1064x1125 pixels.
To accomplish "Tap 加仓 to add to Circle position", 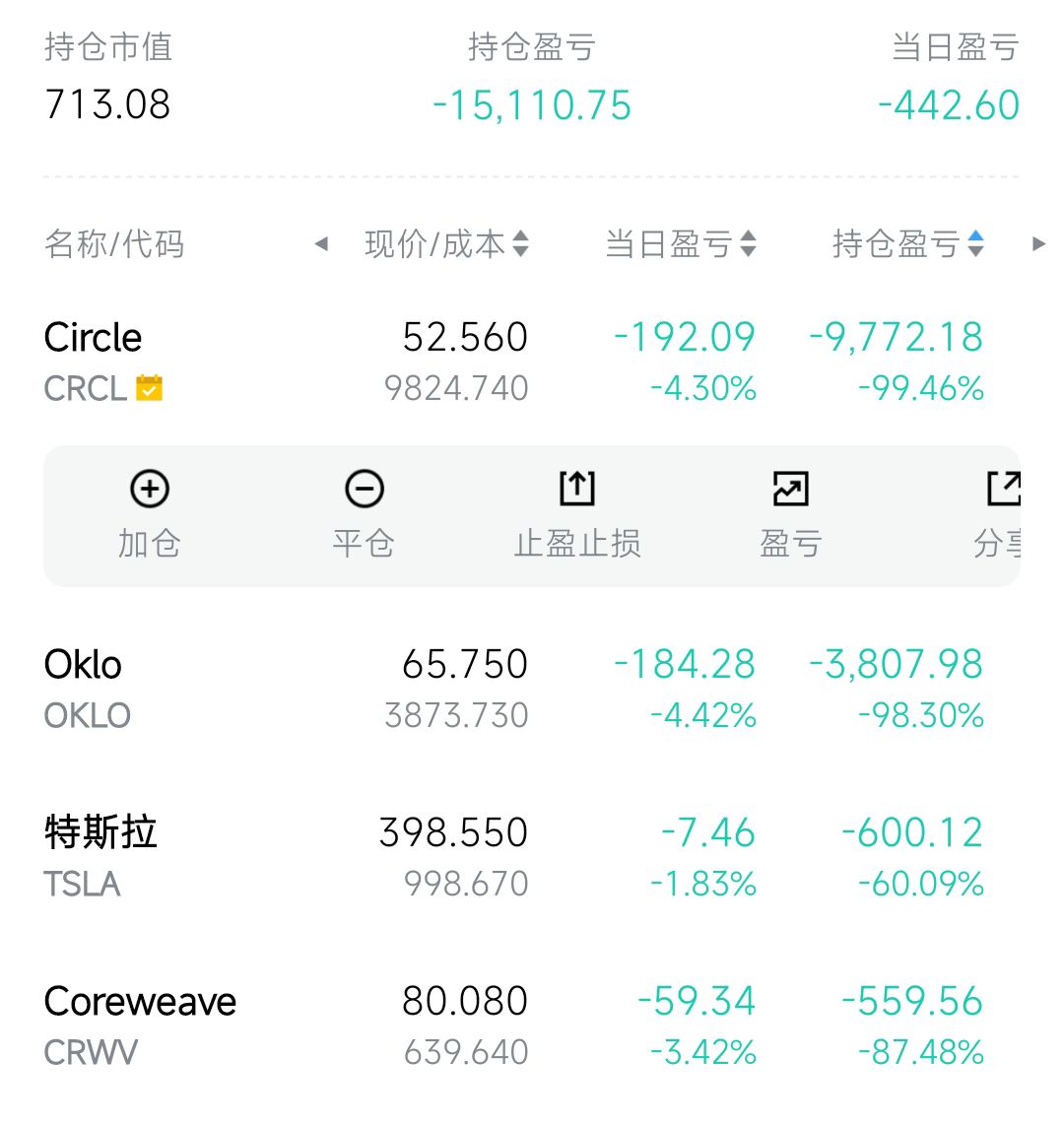I will click(x=150, y=514).
